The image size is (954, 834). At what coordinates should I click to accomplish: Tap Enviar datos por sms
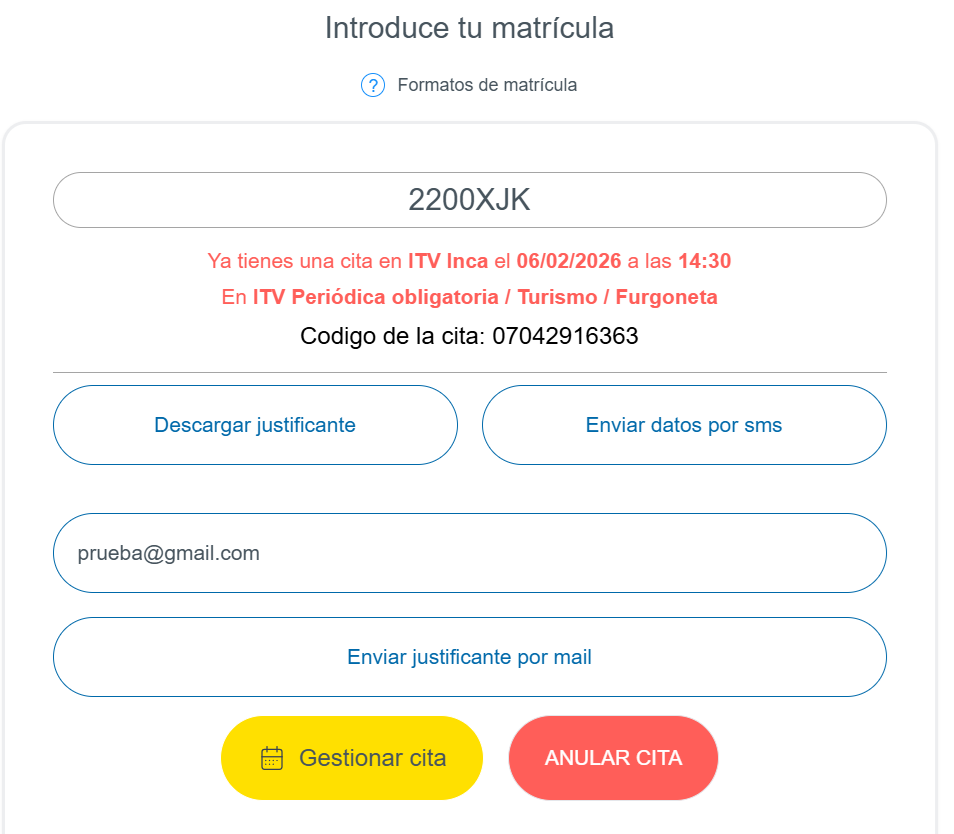(x=684, y=425)
